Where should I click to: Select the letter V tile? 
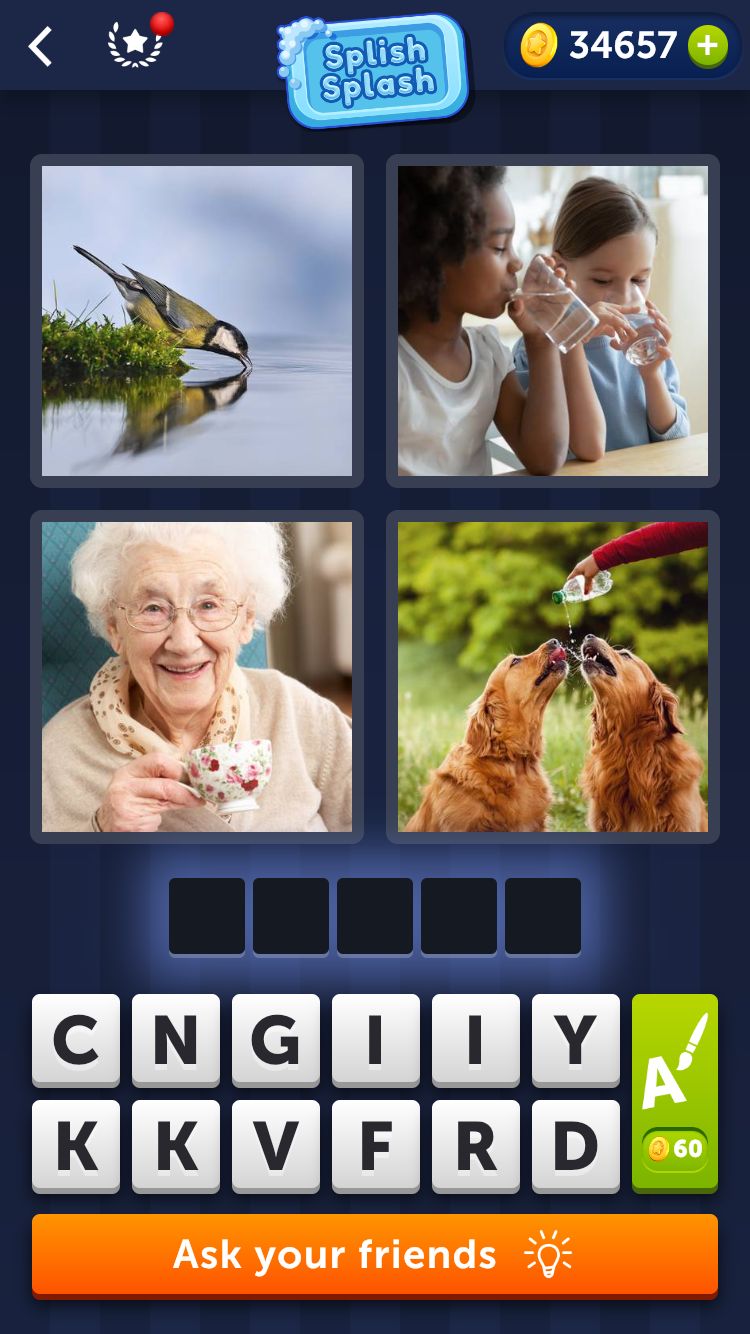276,1146
